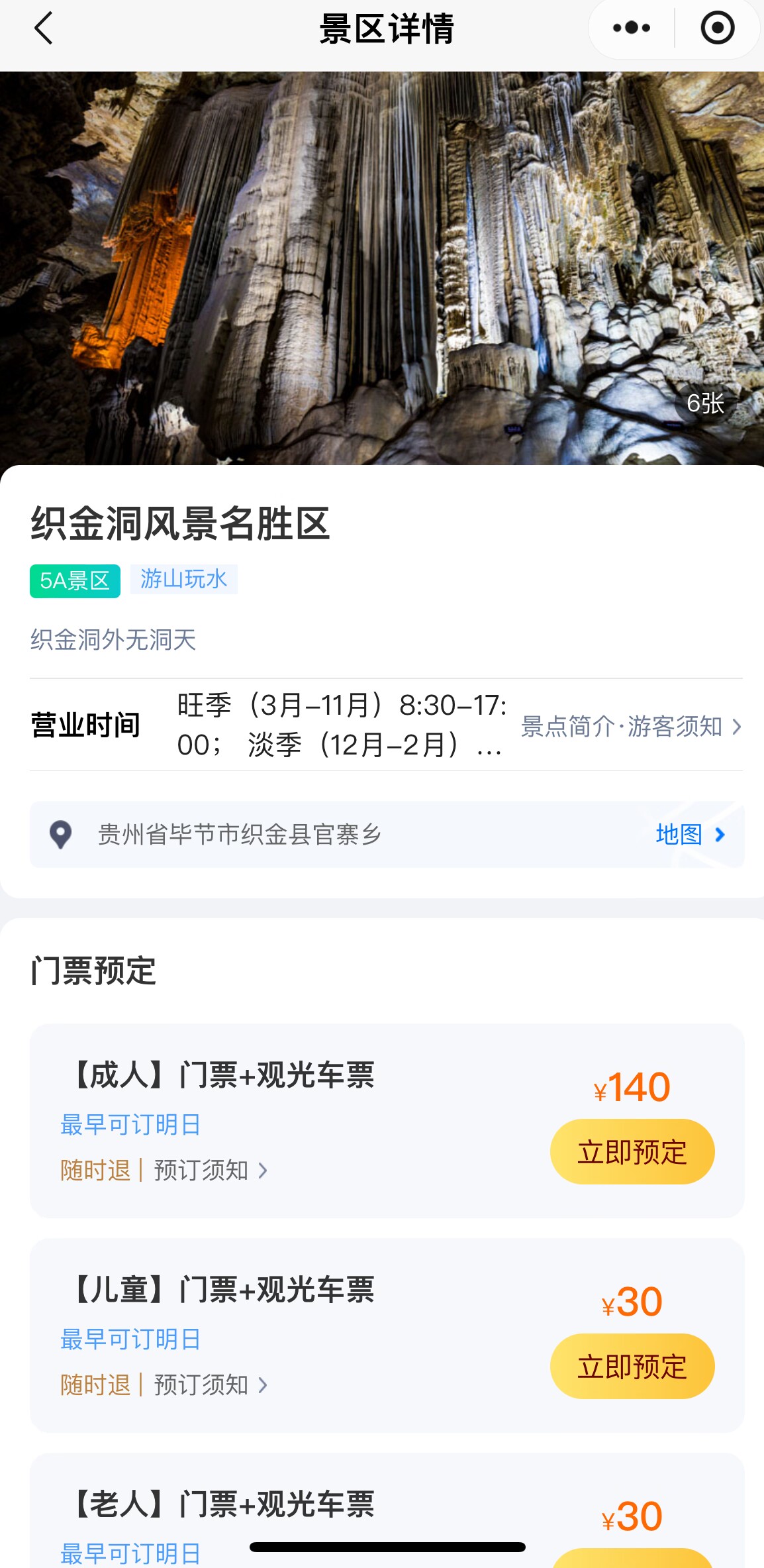This screenshot has height=1568, width=764.
Task: Open the mini program more options menu
Action: (x=631, y=28)
